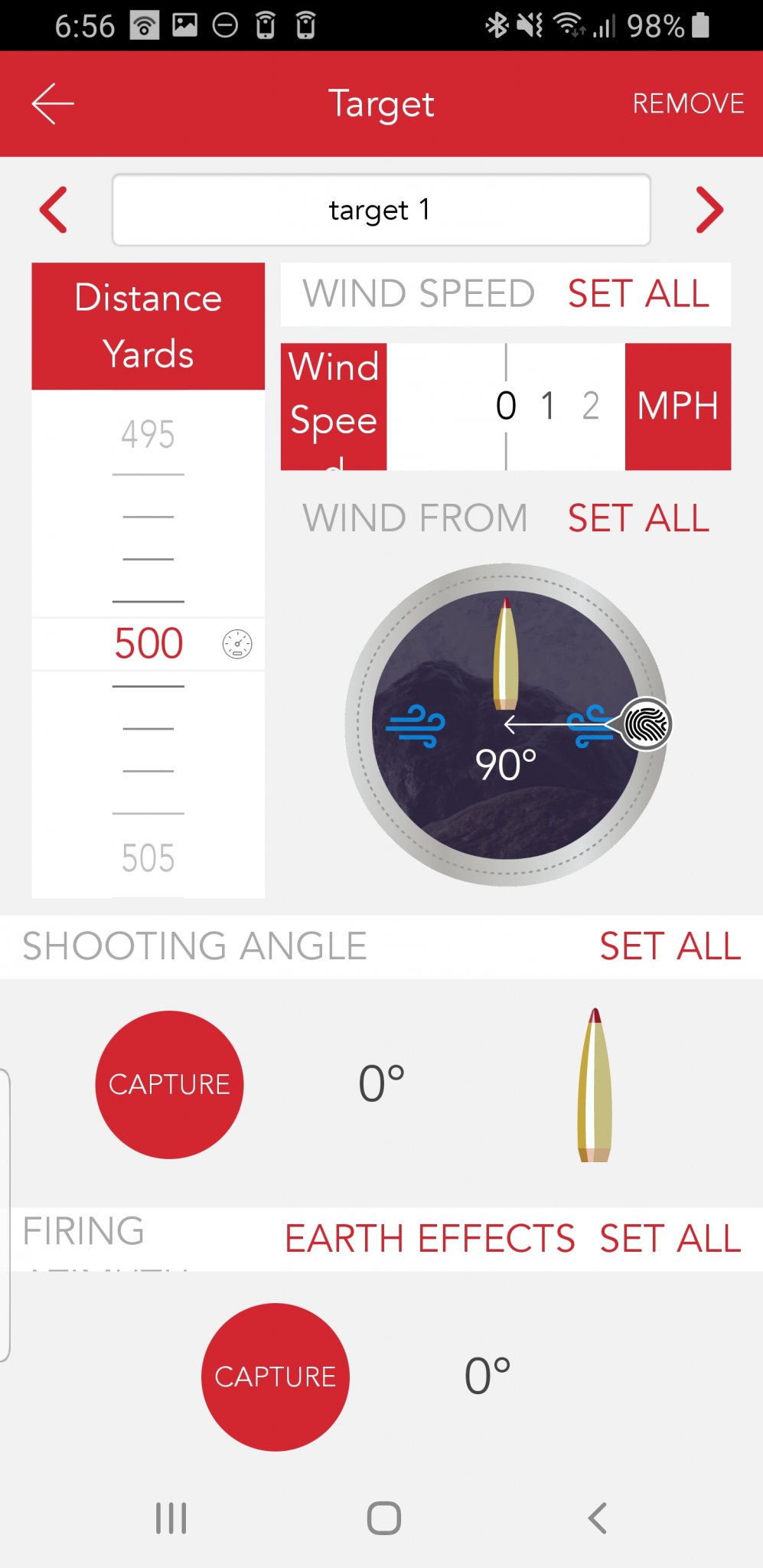Viewport: 763px width, 1568px height.
Task: Set all for WIND FROM
Action: point(638,519)
